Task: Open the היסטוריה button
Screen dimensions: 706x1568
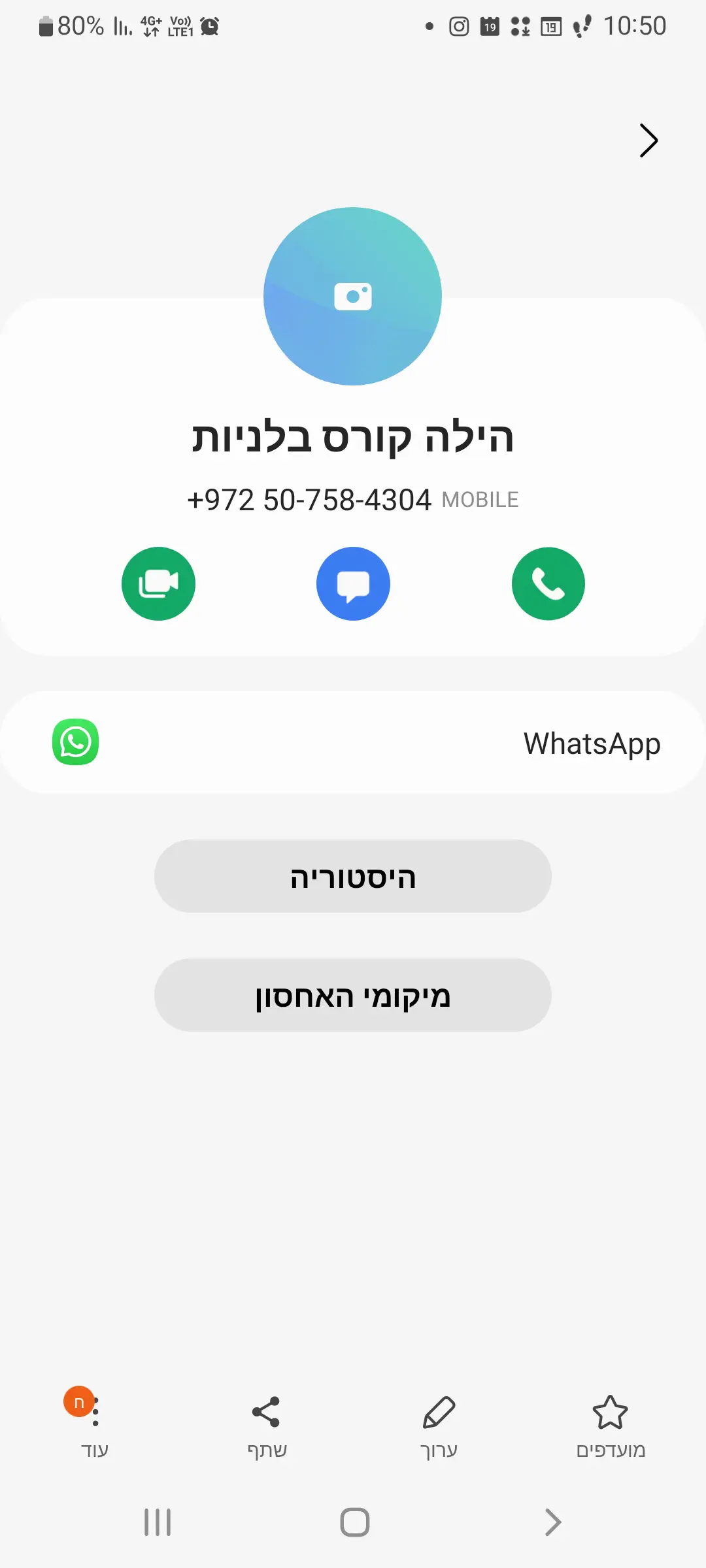Action: click(353, 877)
